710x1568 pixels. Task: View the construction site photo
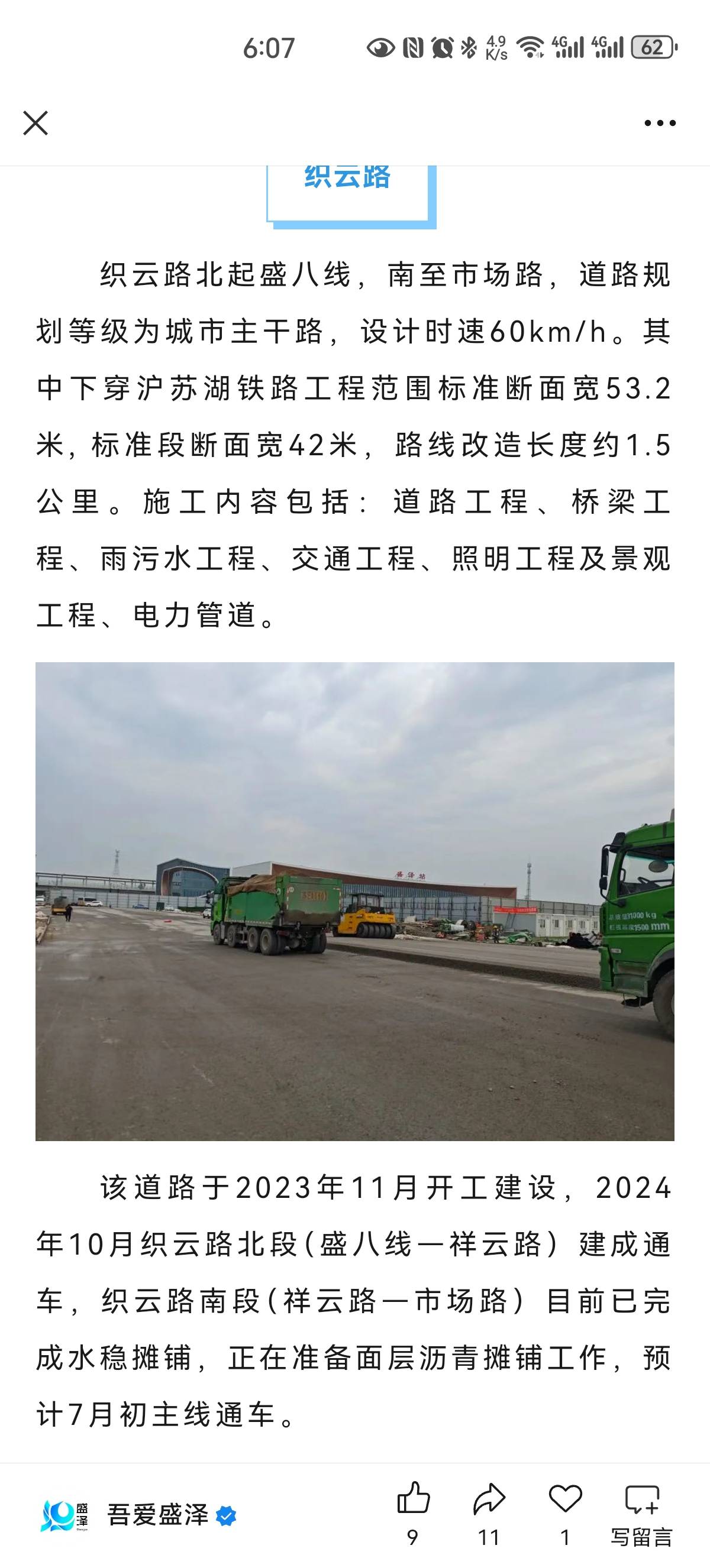pyautogui.click(x=354, y=901)
